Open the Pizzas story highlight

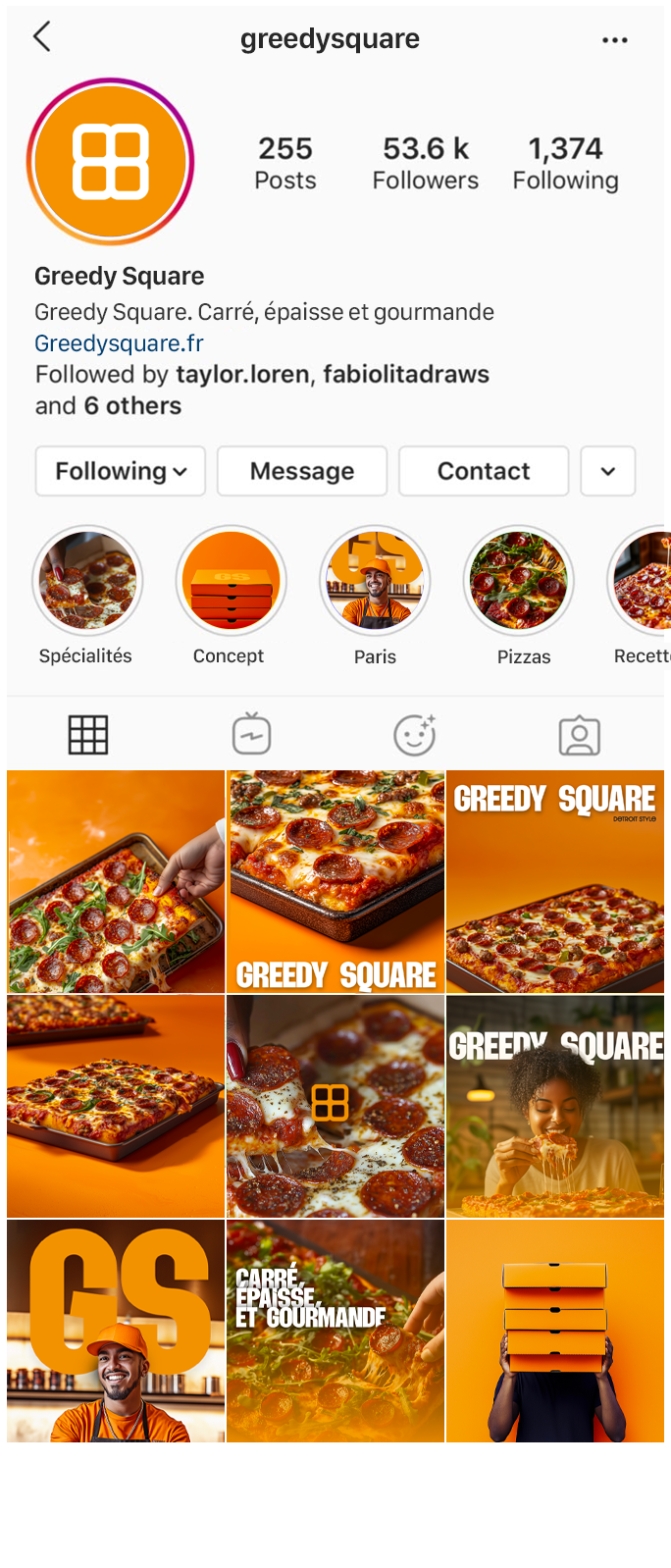518,581
